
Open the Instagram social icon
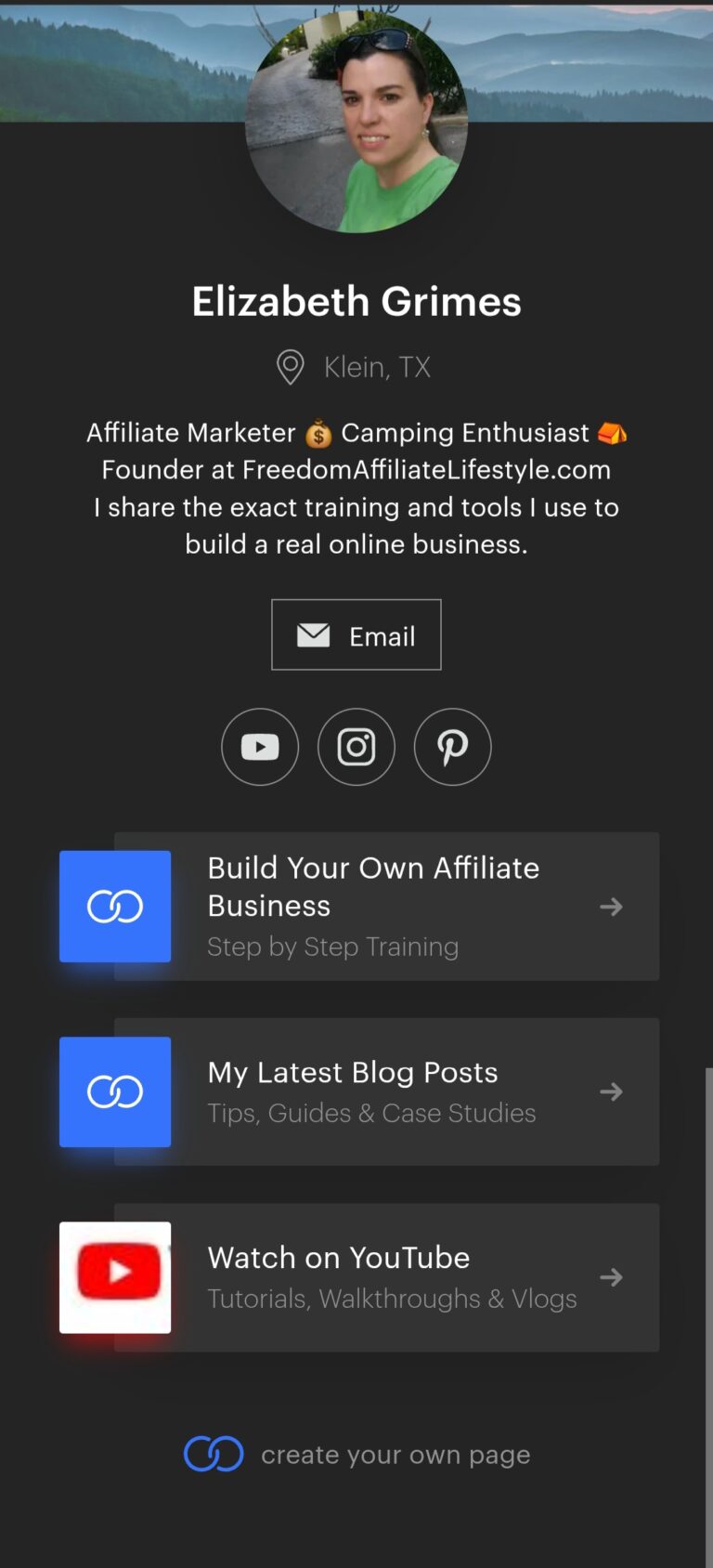[356, 747]
